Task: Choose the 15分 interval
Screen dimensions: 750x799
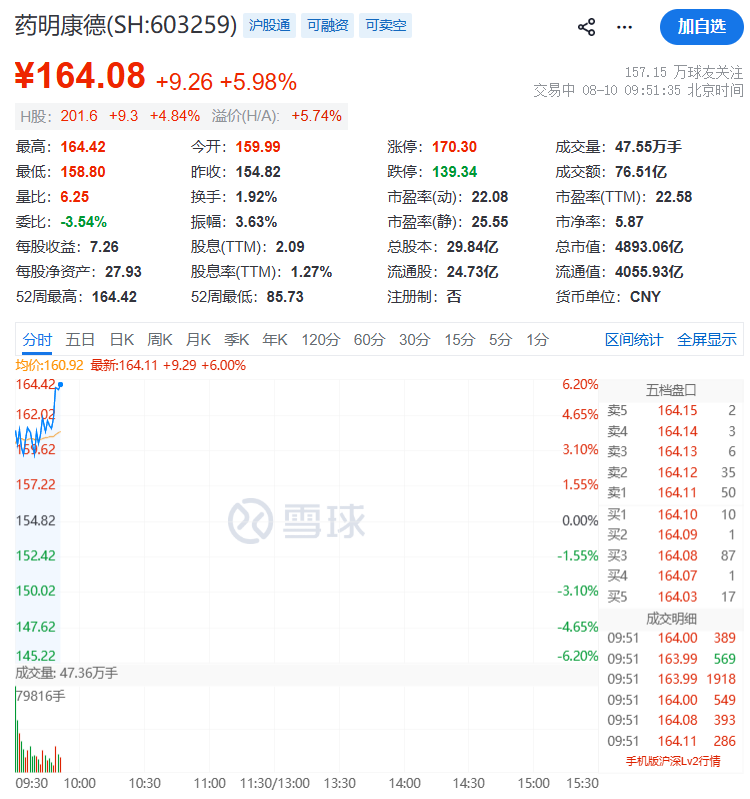Action: point(460,339)
